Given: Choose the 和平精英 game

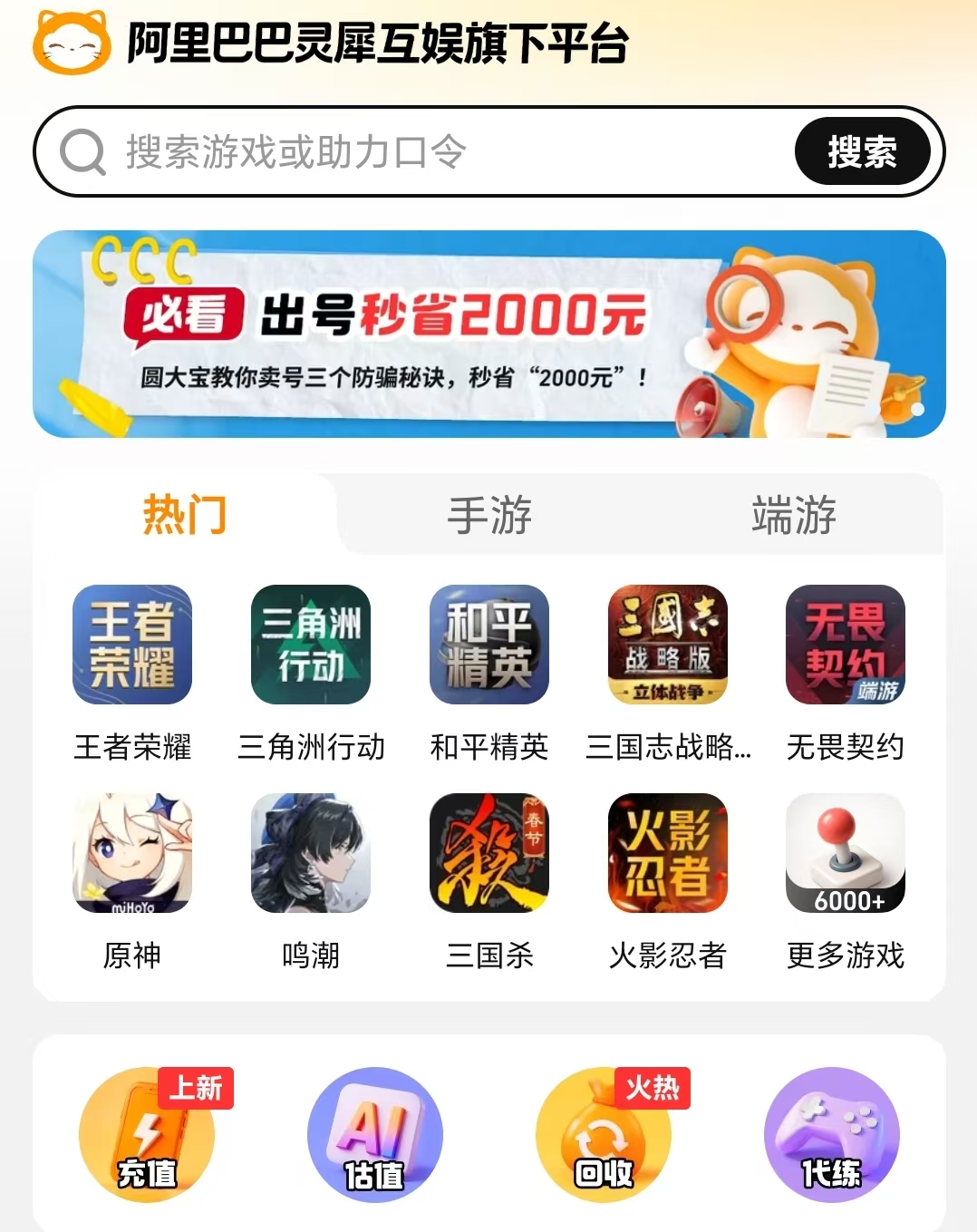Looking at the screenshot, I should 489,645.
